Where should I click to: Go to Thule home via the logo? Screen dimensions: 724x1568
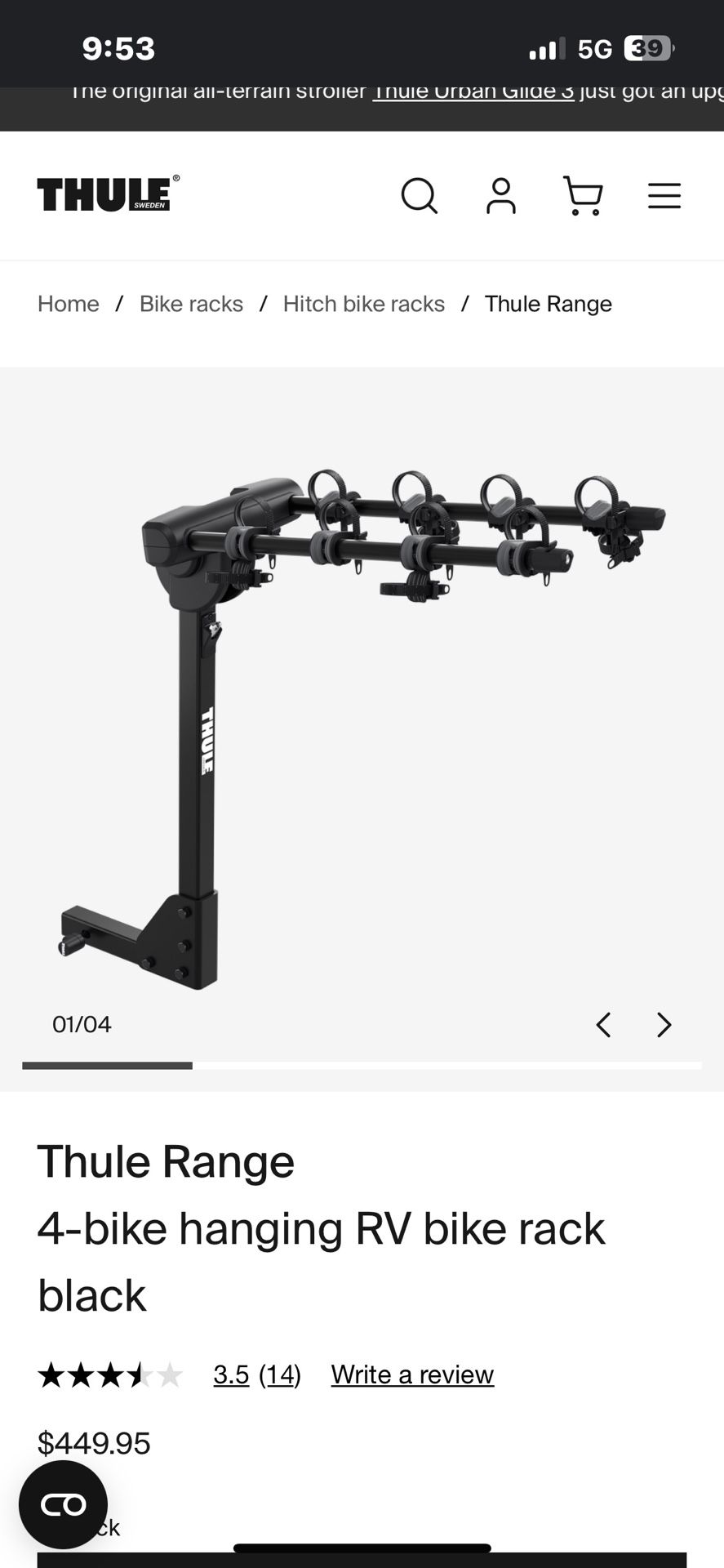coord(108,194)
